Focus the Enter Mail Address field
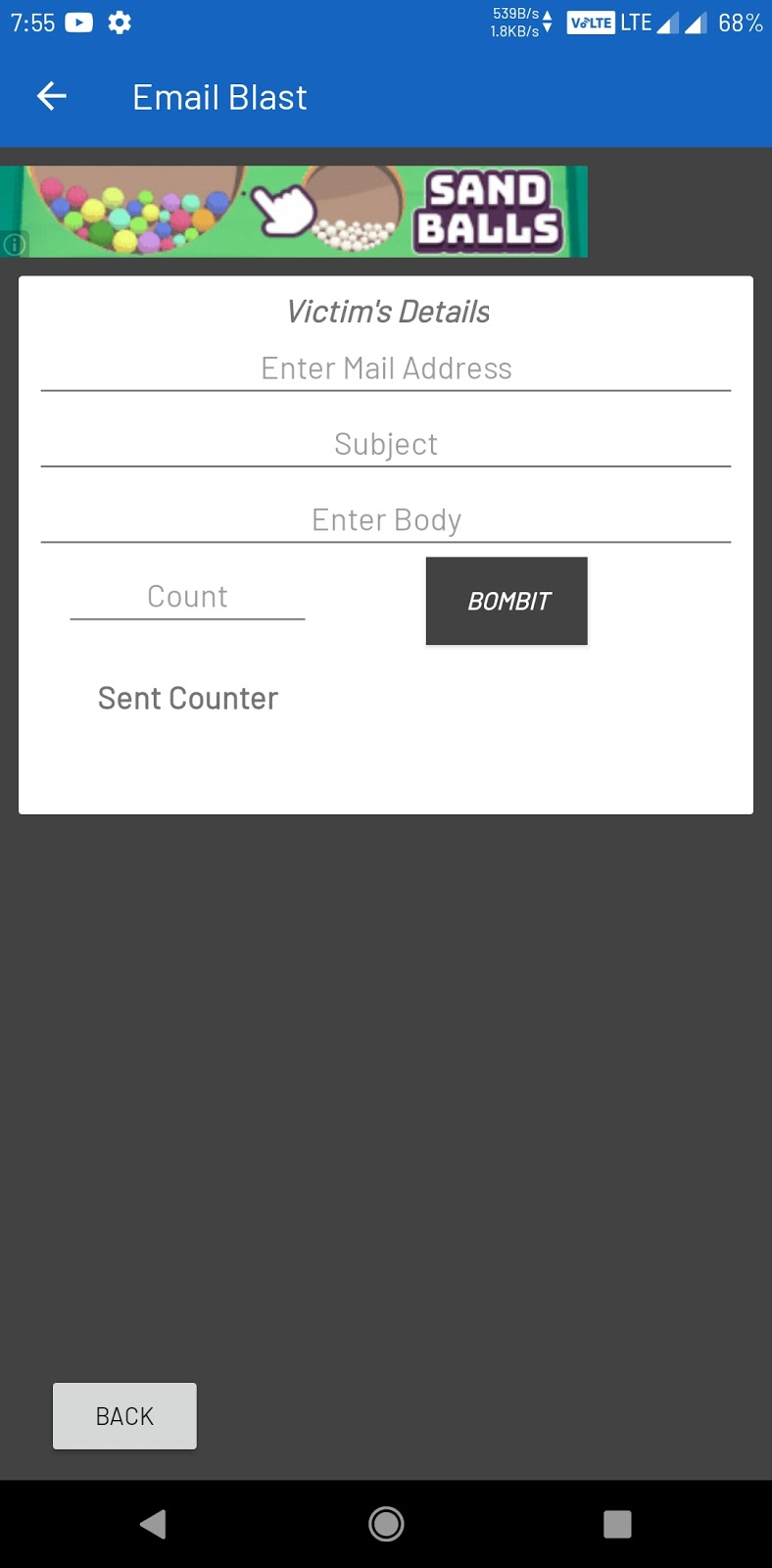The height and width of the screenshot is (1568, 772). click(385, 368)
